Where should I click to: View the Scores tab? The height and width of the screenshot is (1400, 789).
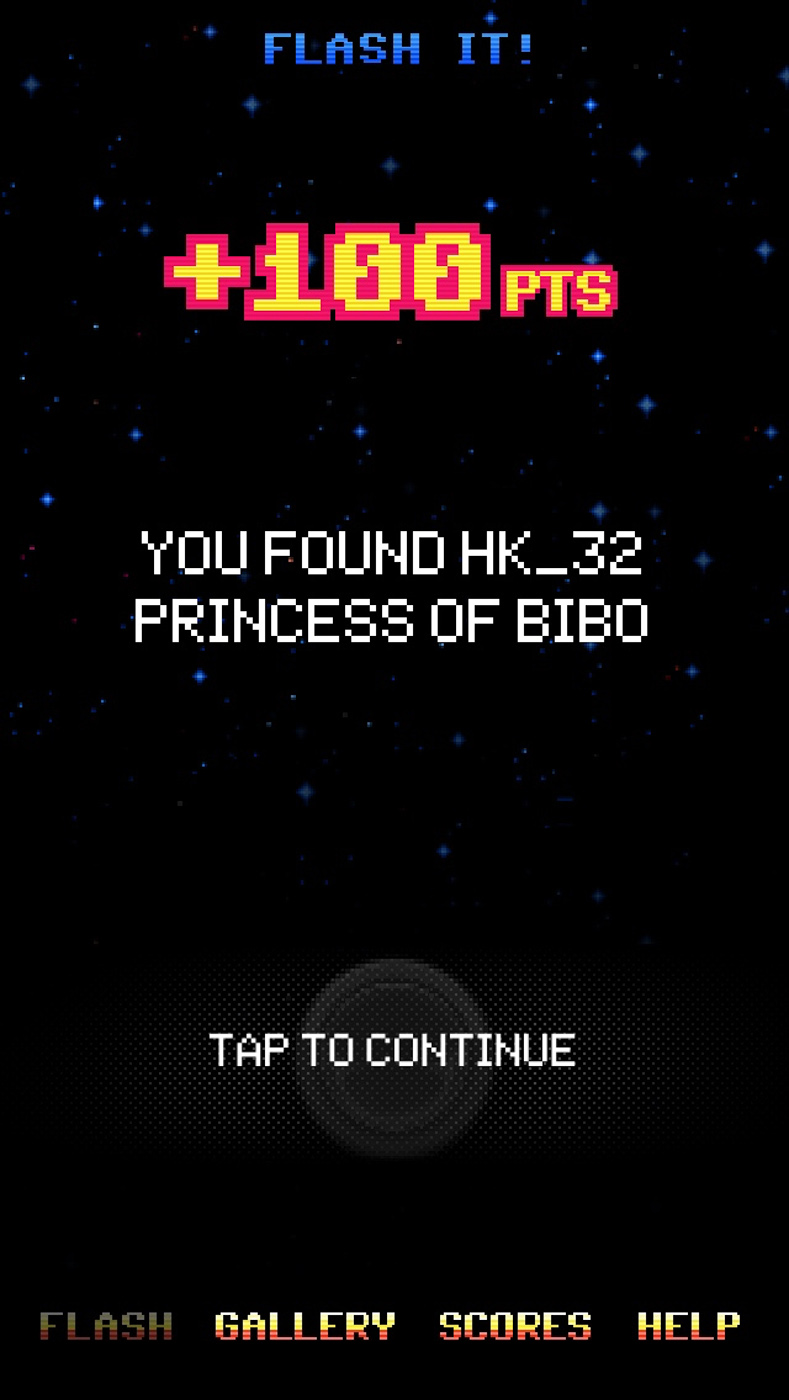click(515, 1326)
